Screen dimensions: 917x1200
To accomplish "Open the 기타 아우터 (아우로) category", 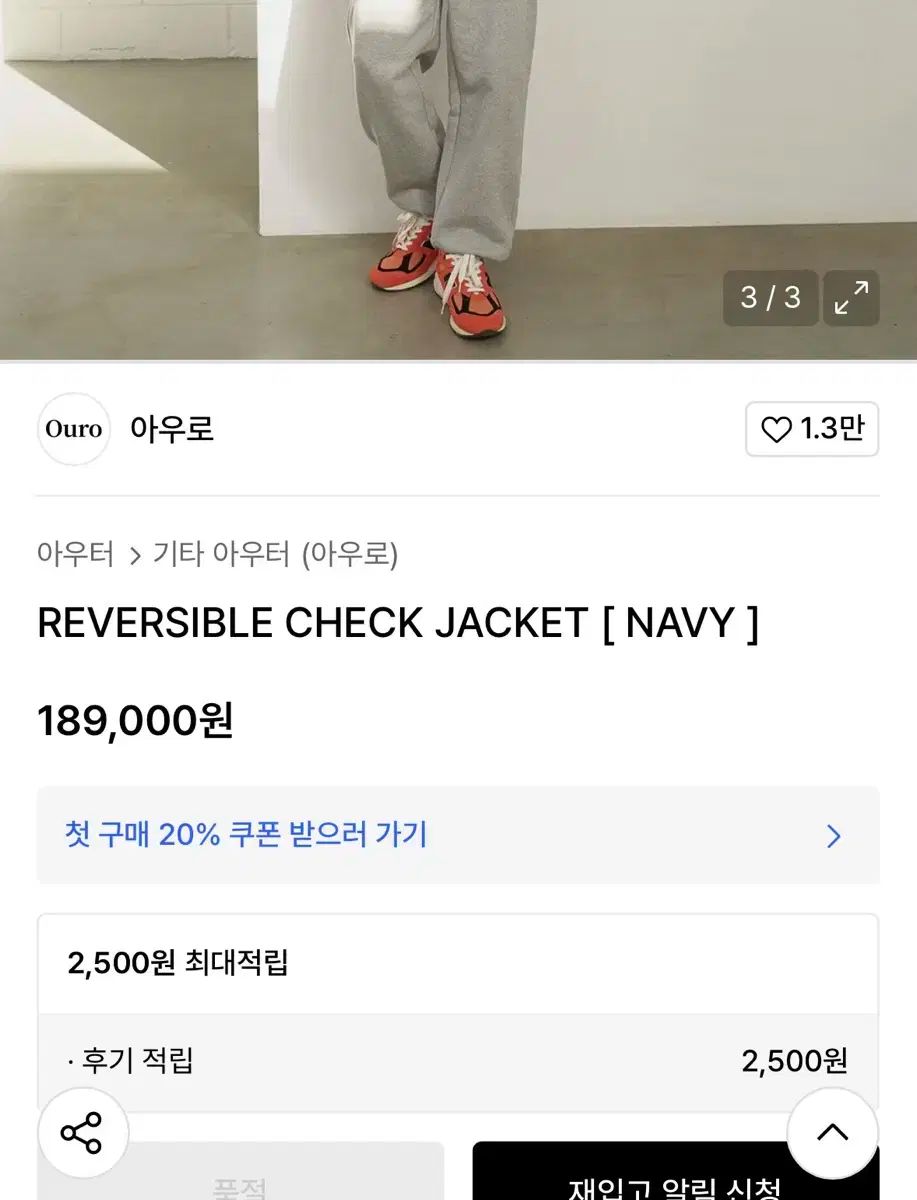I will (275, 554).
